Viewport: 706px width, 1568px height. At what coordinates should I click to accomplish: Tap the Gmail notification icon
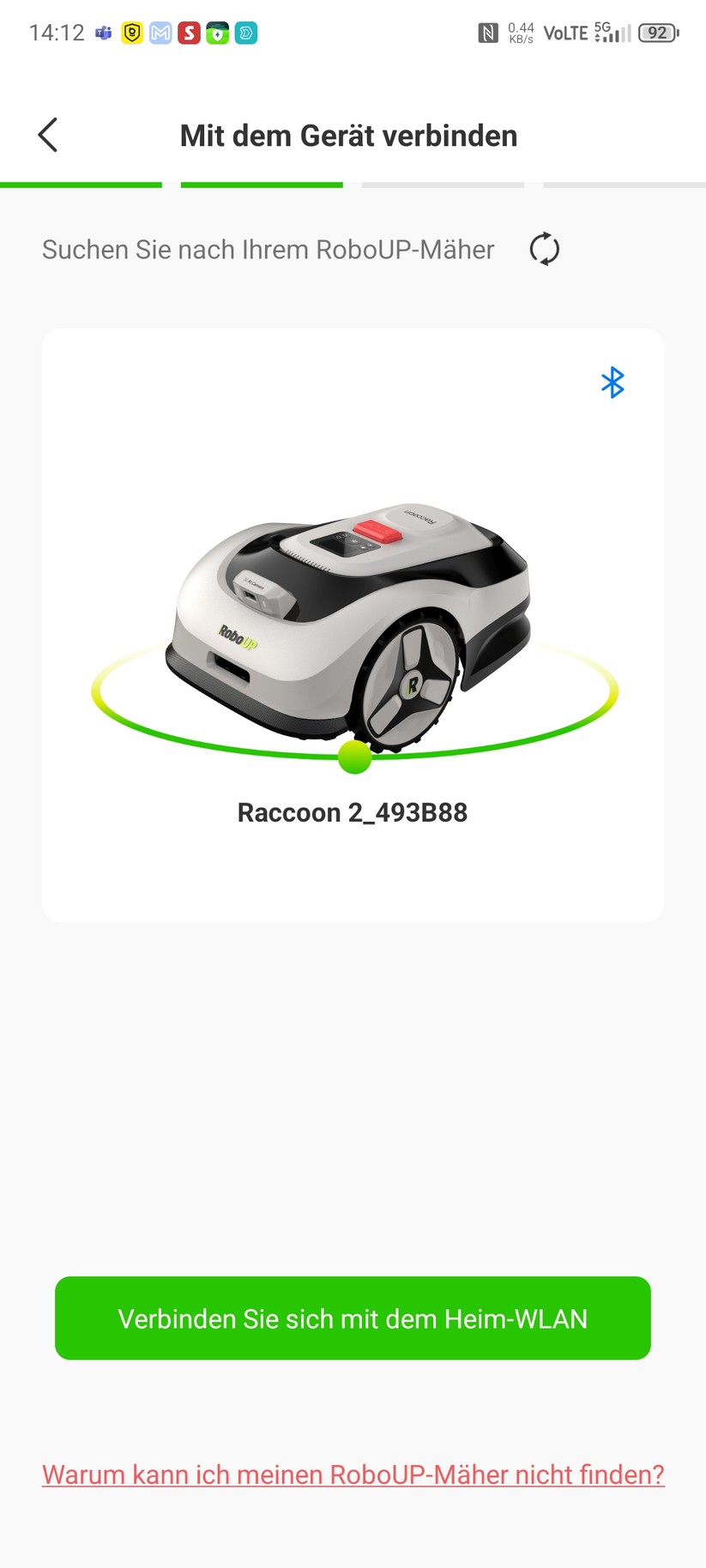pyautogui.click(x=160, y=33)
